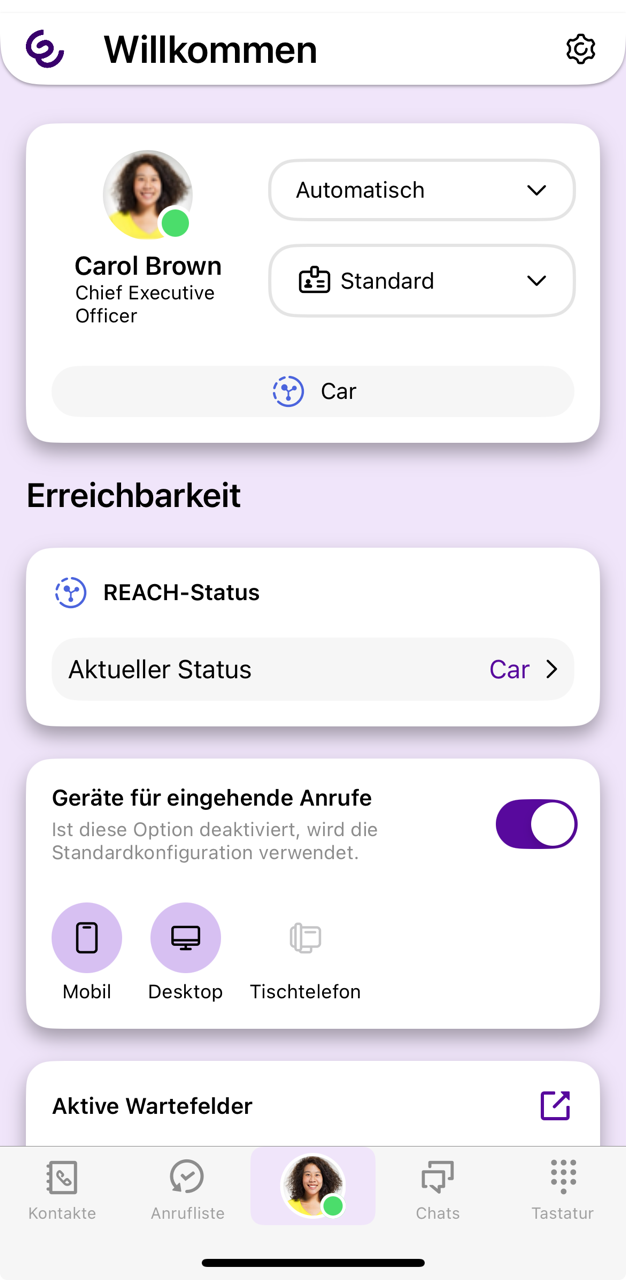Switch to the Chats tab
This screenshot has width=626, height=1280.
pyautogui.click(x=438, y=1190)
